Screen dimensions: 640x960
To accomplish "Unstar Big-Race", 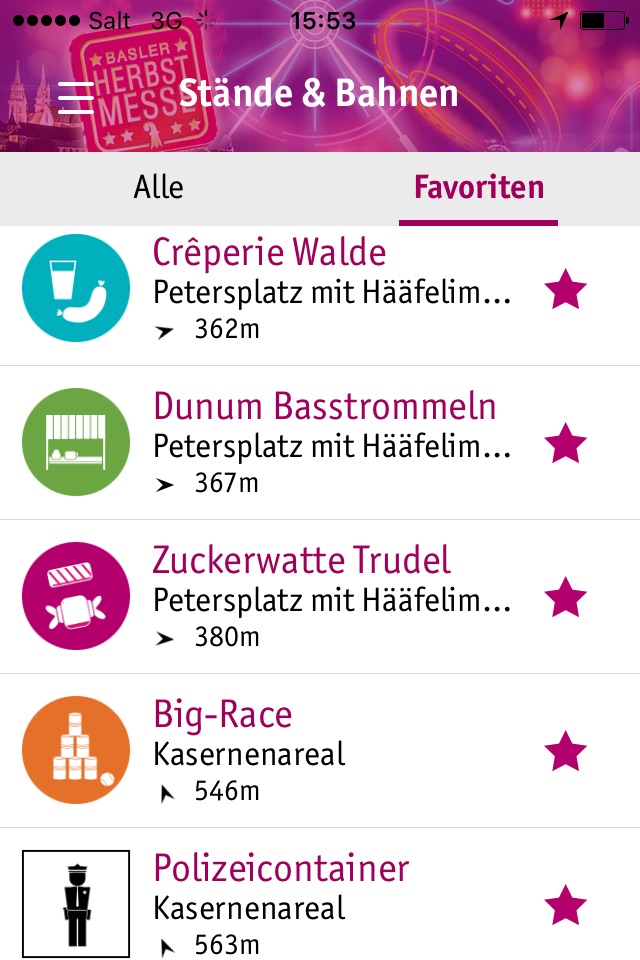I will [565, 752].
